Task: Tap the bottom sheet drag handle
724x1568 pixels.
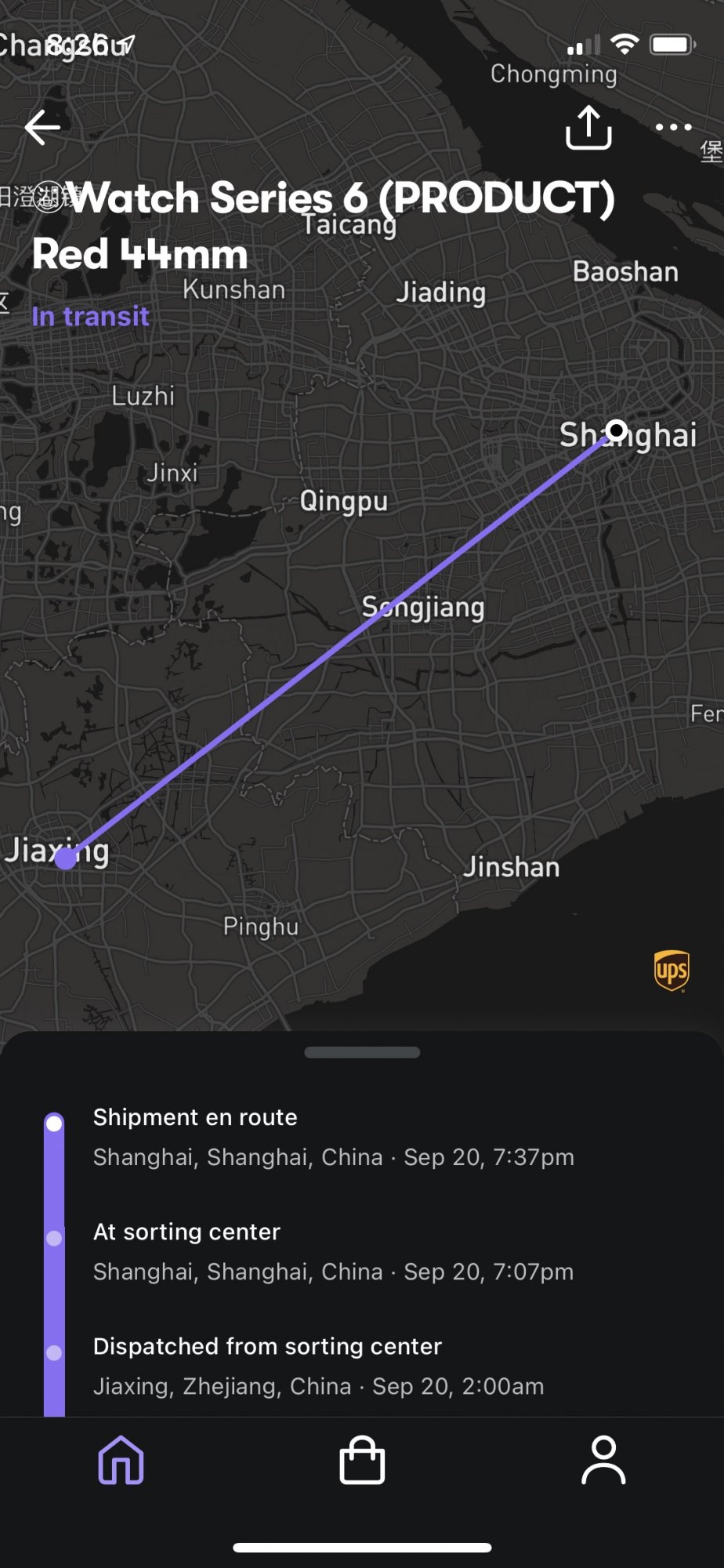Action: [x=362, y=1052]
